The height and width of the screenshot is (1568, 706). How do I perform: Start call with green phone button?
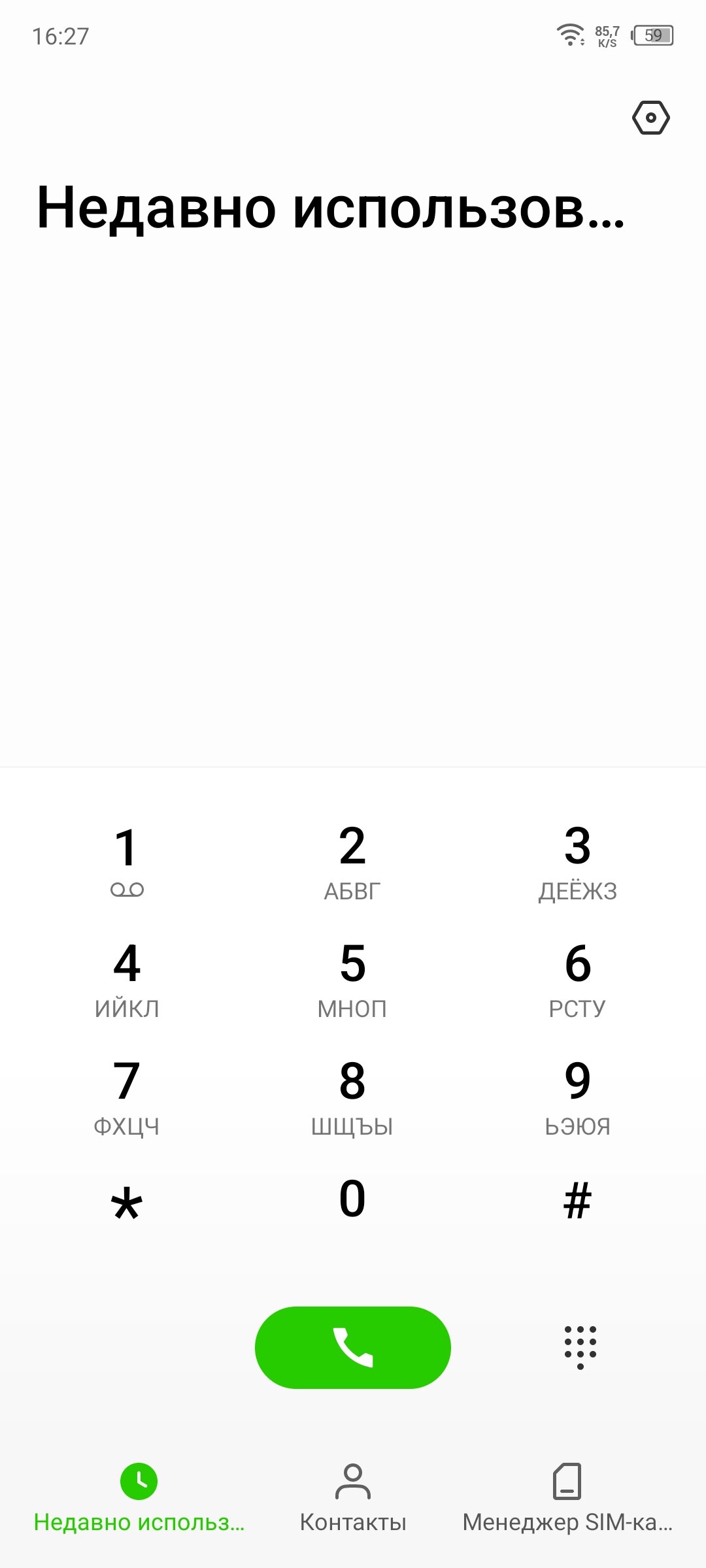tap(353, 1347)
